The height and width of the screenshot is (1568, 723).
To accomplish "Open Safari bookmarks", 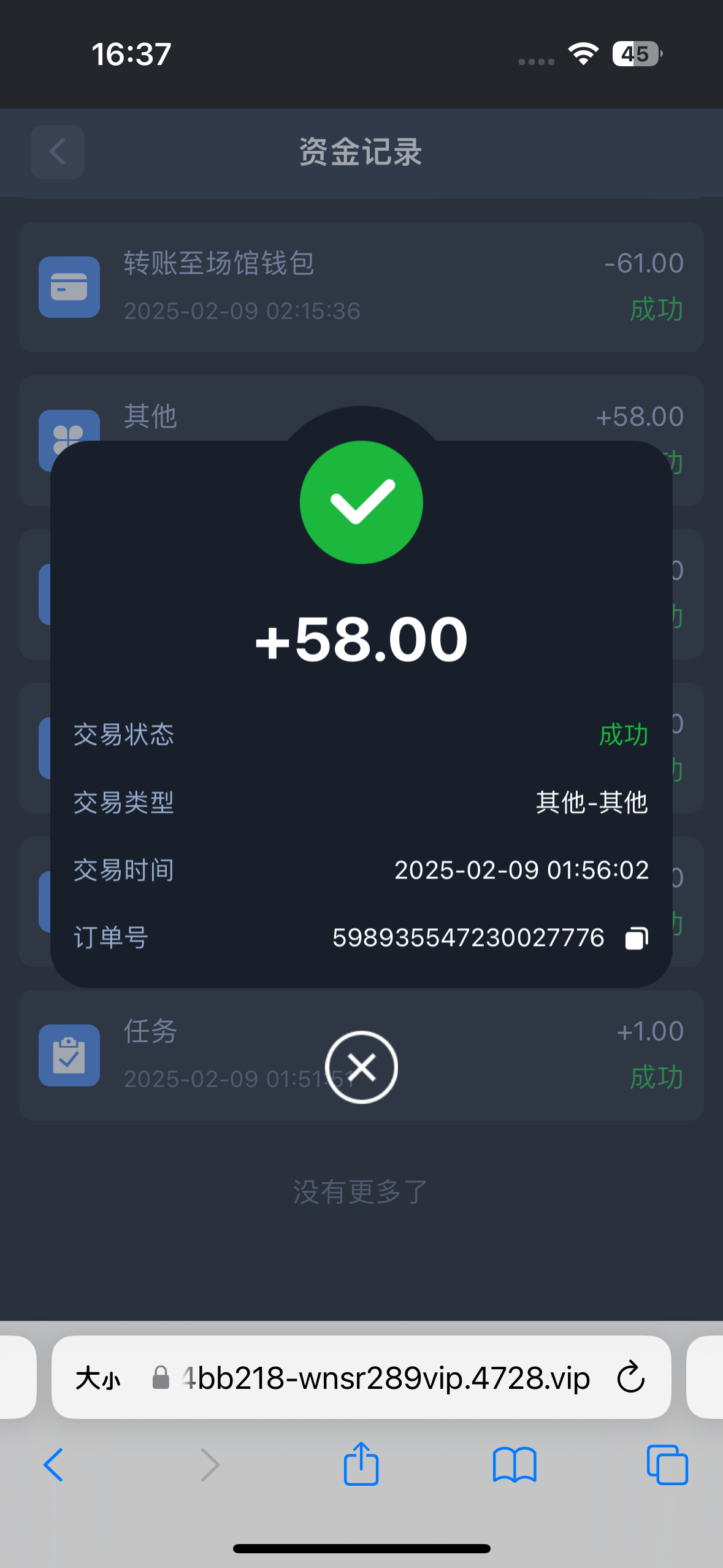I will pyautogui.click(x=514, y=1465).
